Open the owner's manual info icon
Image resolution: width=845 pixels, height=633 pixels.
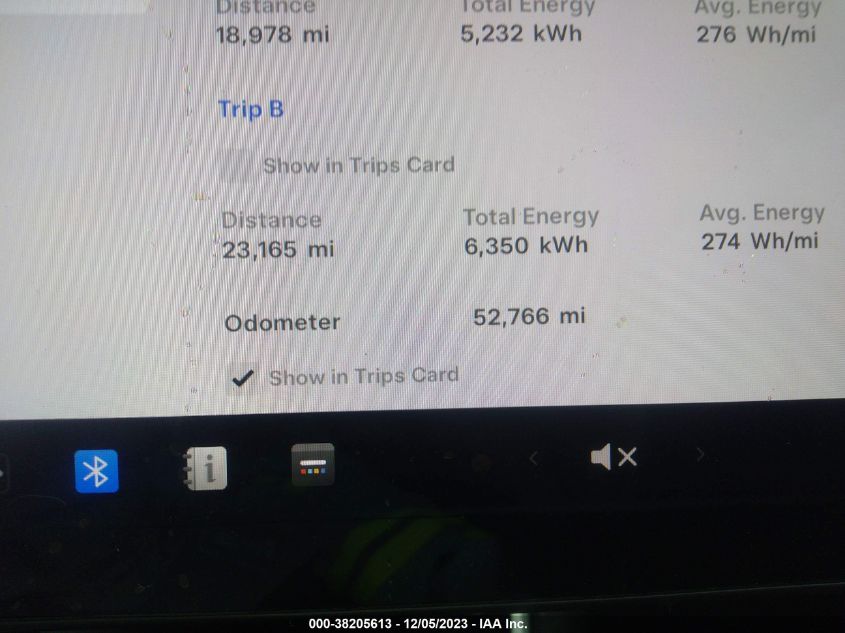point(205,468)
